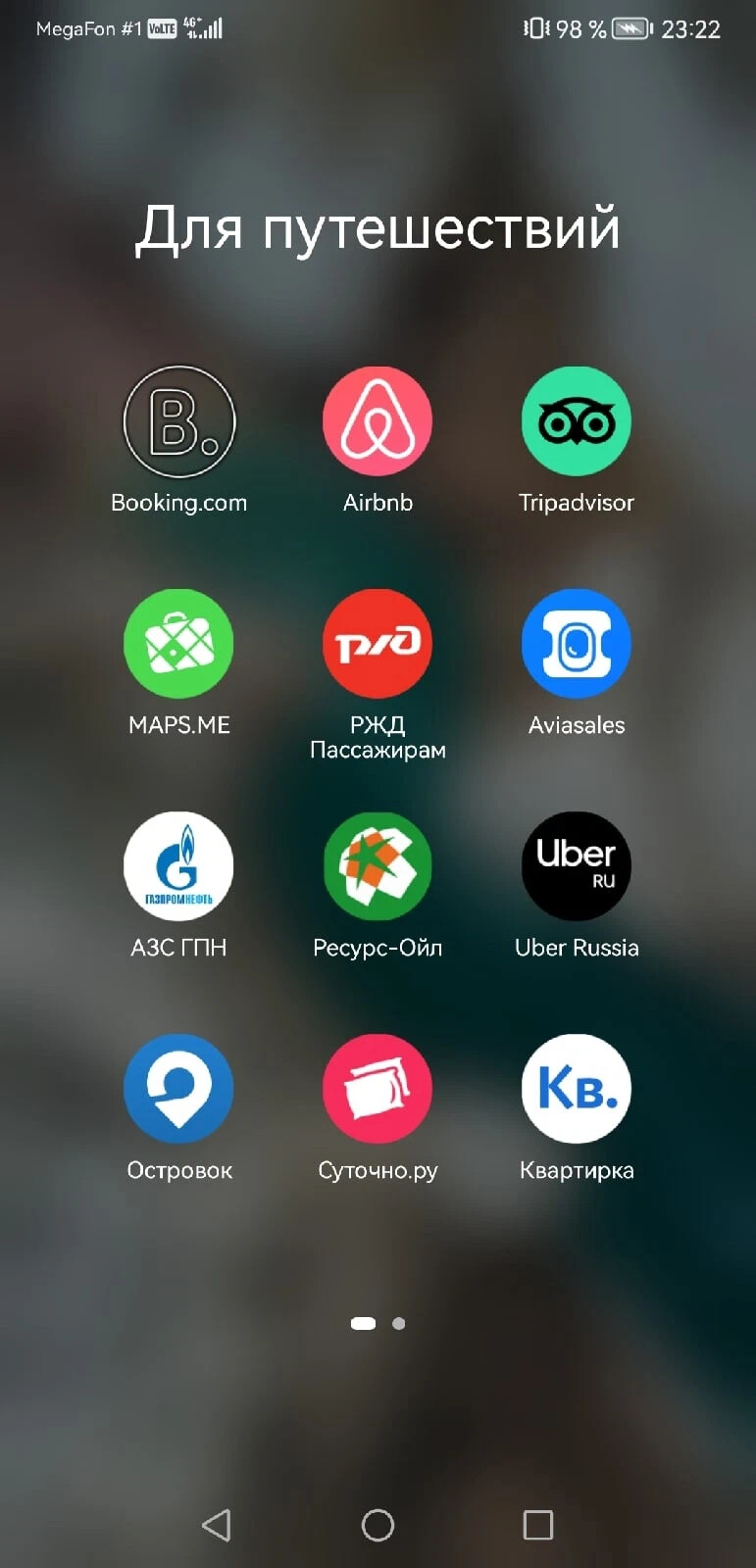Tap the system back button
The width and height of the screenshot is (756, 1568).
coord(217,1525)
